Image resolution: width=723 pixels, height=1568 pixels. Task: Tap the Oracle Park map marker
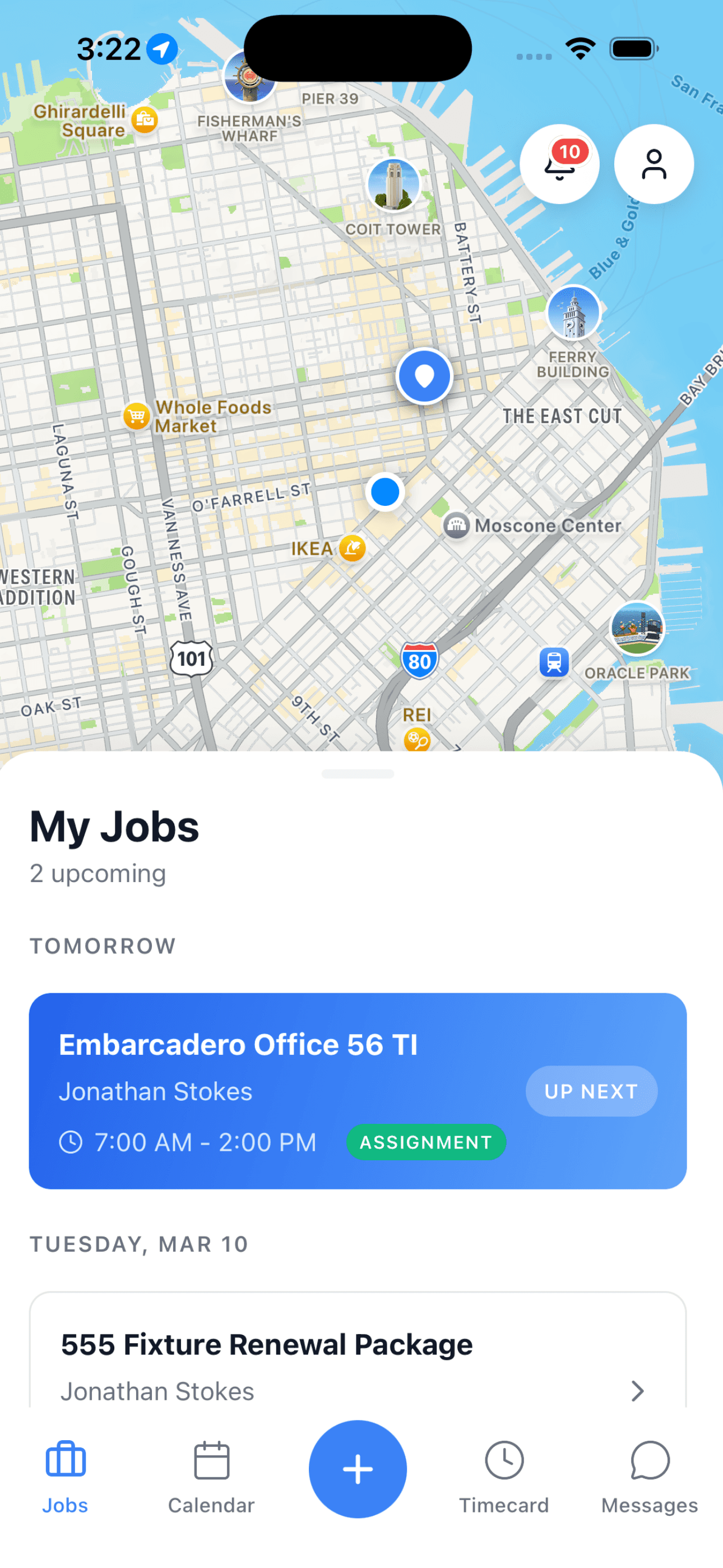(x=637, y=629)
